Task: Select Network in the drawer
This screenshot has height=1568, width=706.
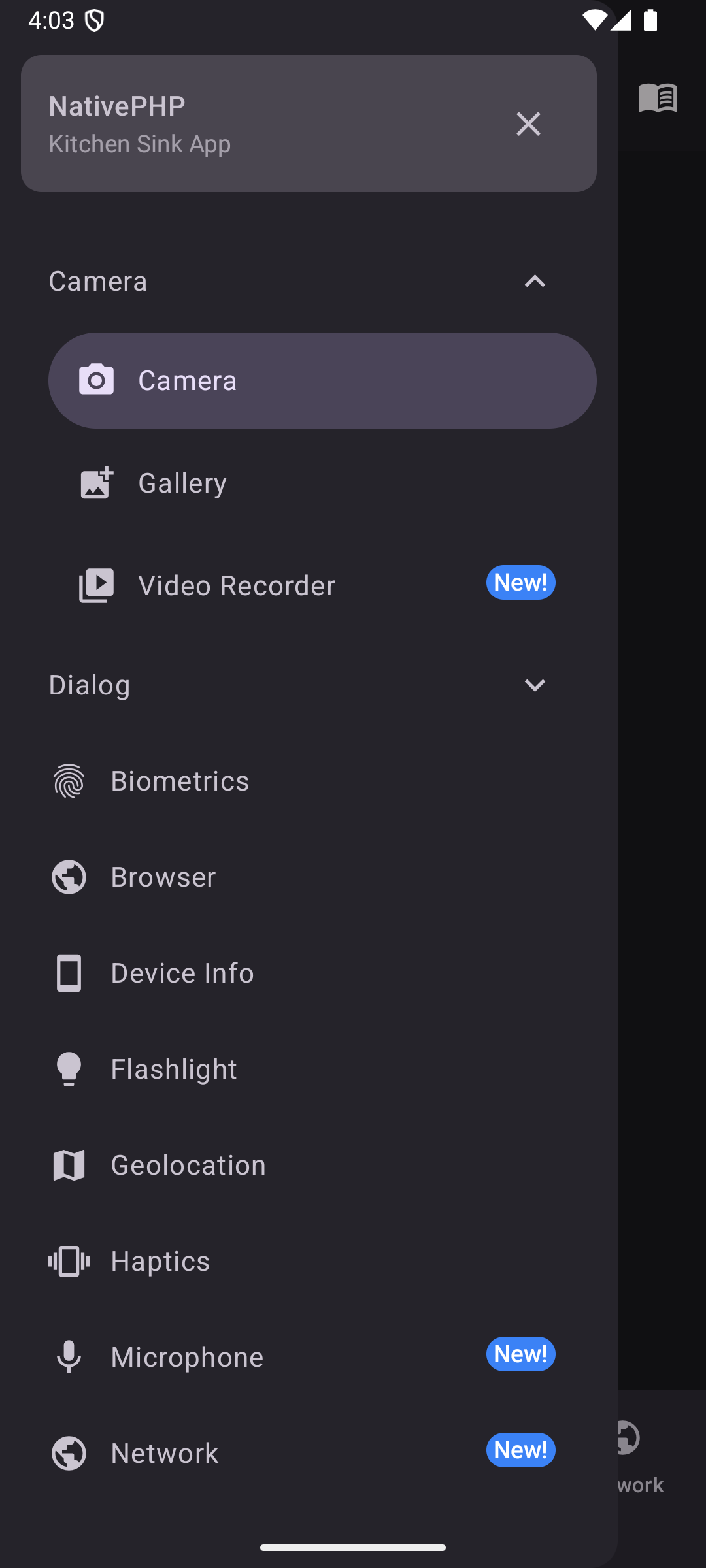Action: click(165, 1453)
